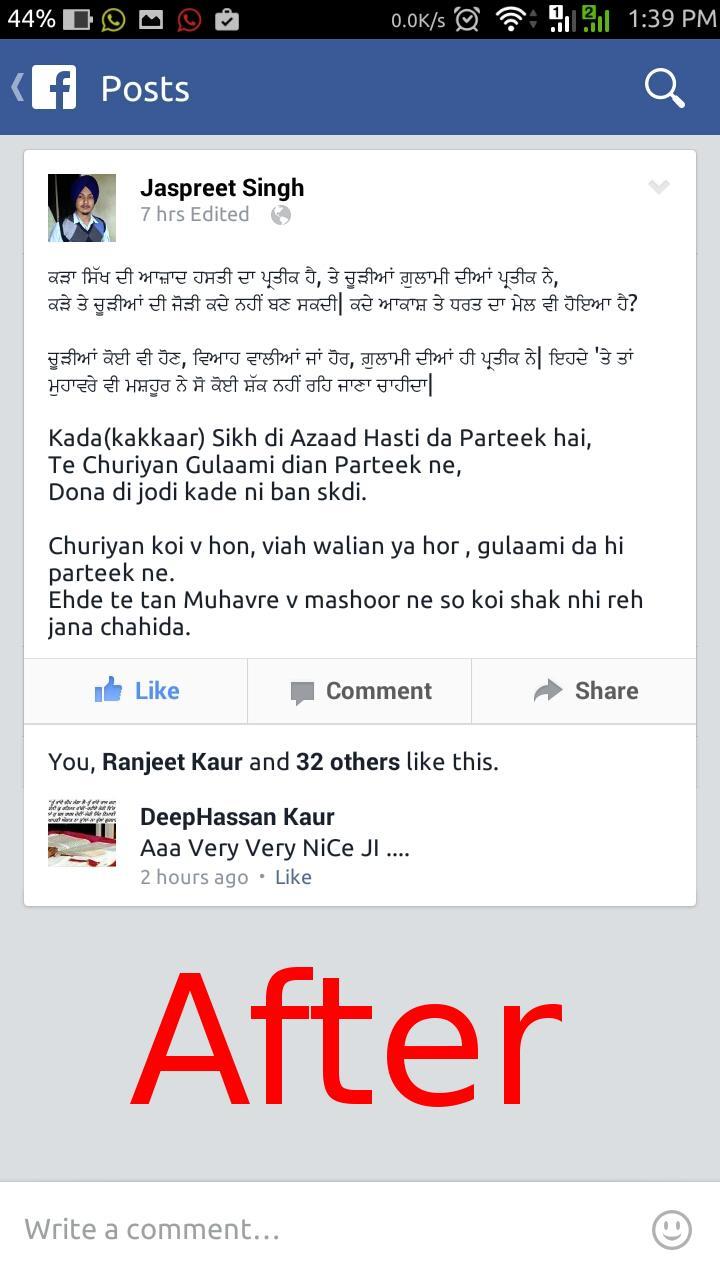This screenshot has width=720, height=1280.
Task: Open the emoji smiley picker
Action: point(671,1229)
